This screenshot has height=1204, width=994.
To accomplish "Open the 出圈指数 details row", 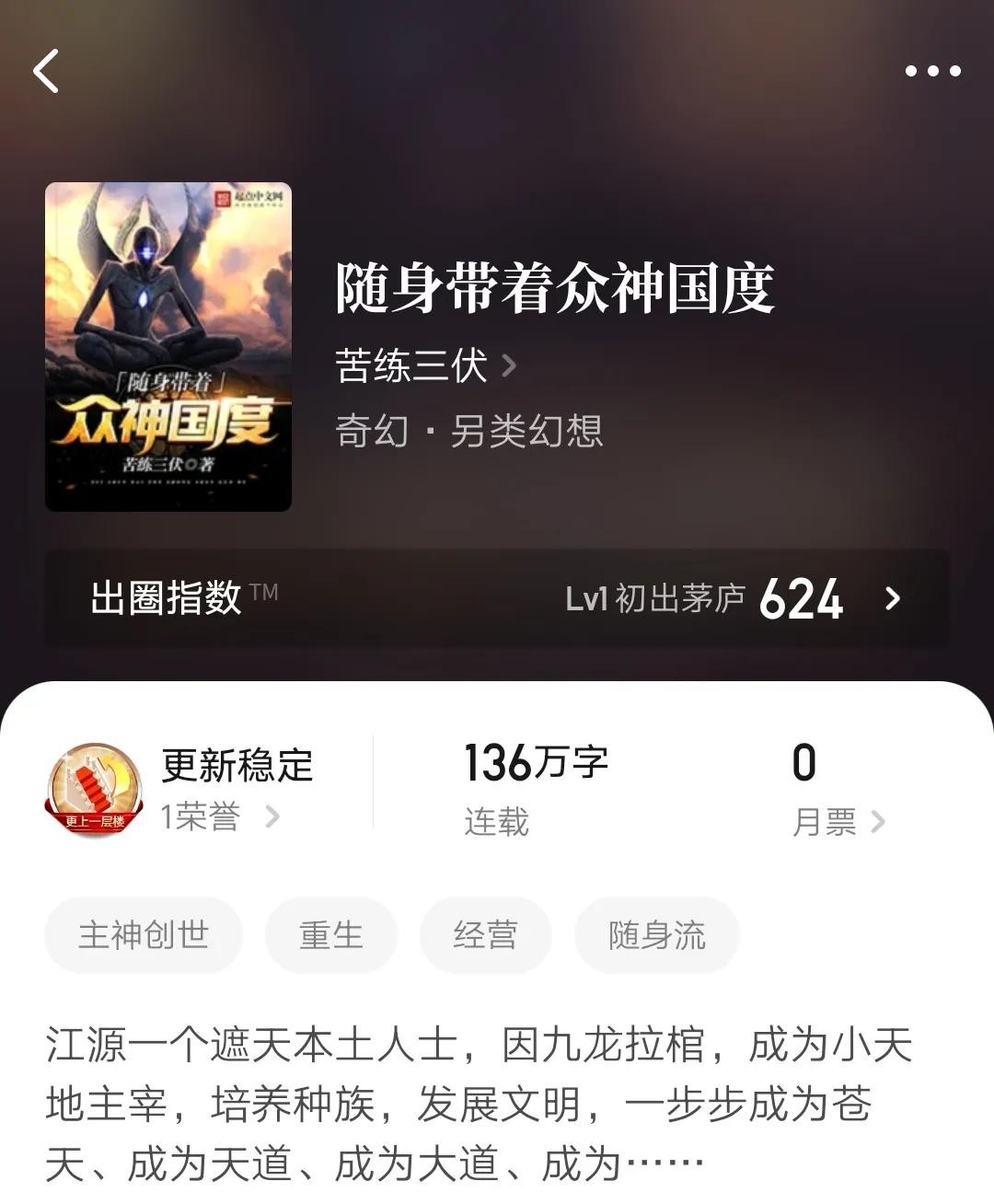I will click(497, 599).
